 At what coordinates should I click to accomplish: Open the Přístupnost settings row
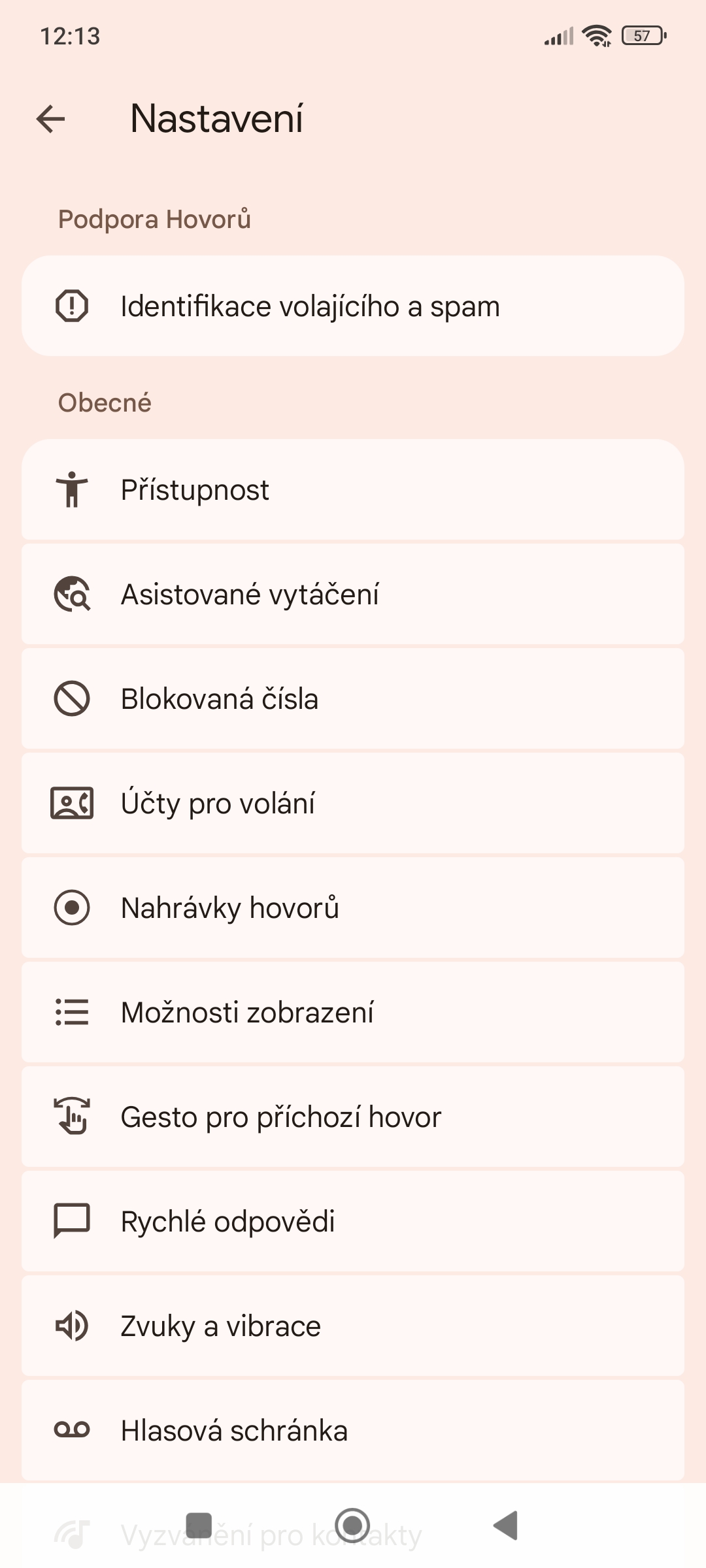353,490
